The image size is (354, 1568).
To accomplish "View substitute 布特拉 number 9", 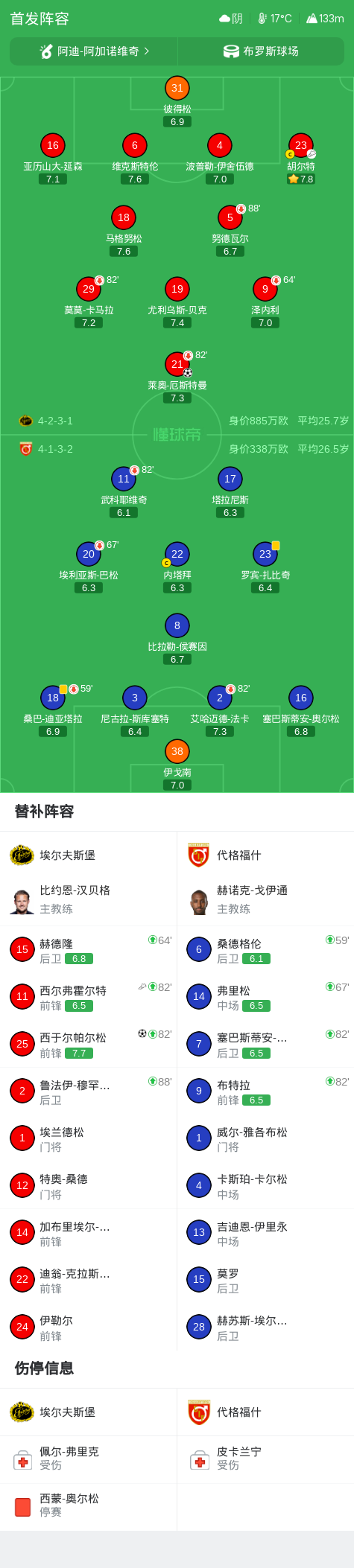I will point(266,1091).
